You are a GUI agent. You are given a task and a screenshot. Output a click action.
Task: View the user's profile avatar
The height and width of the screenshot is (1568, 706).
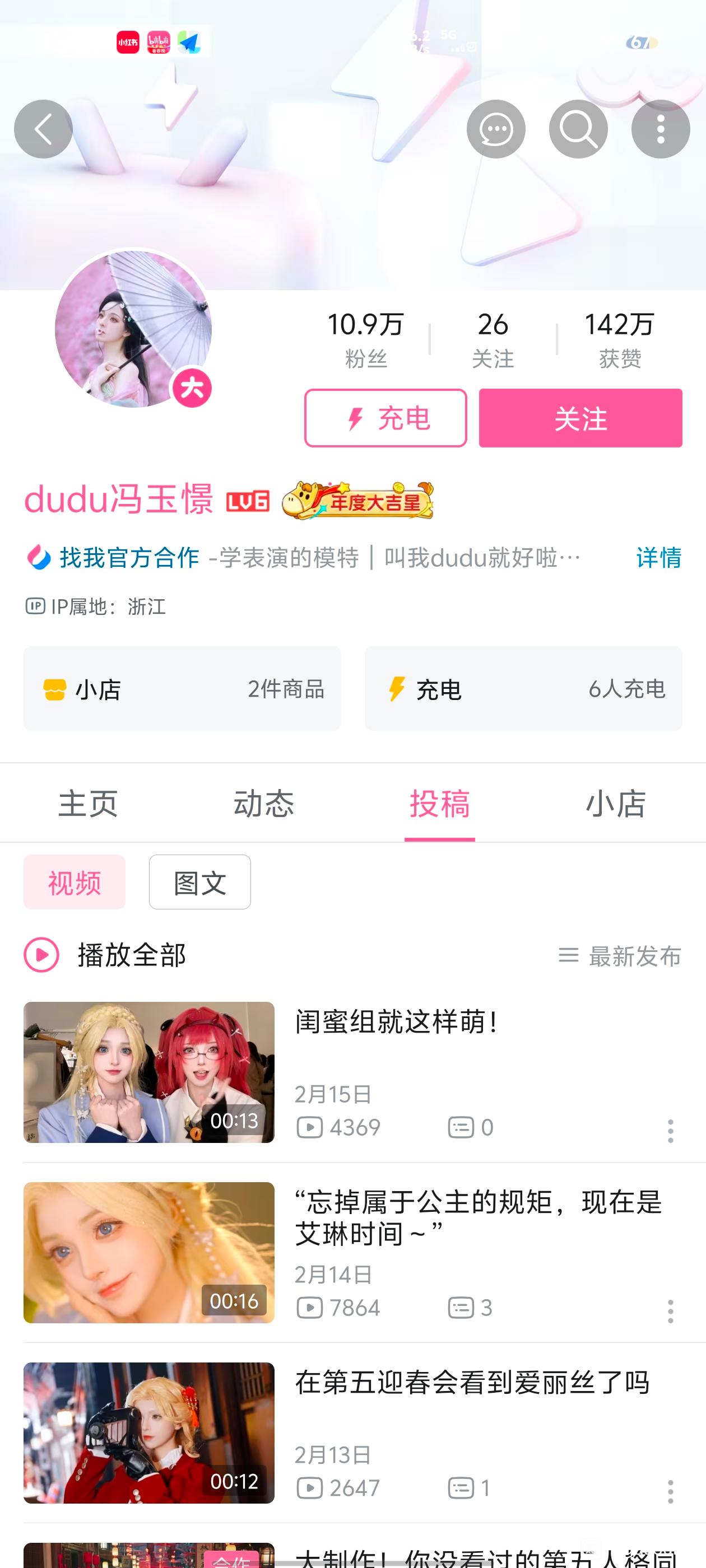pos(133,329)
